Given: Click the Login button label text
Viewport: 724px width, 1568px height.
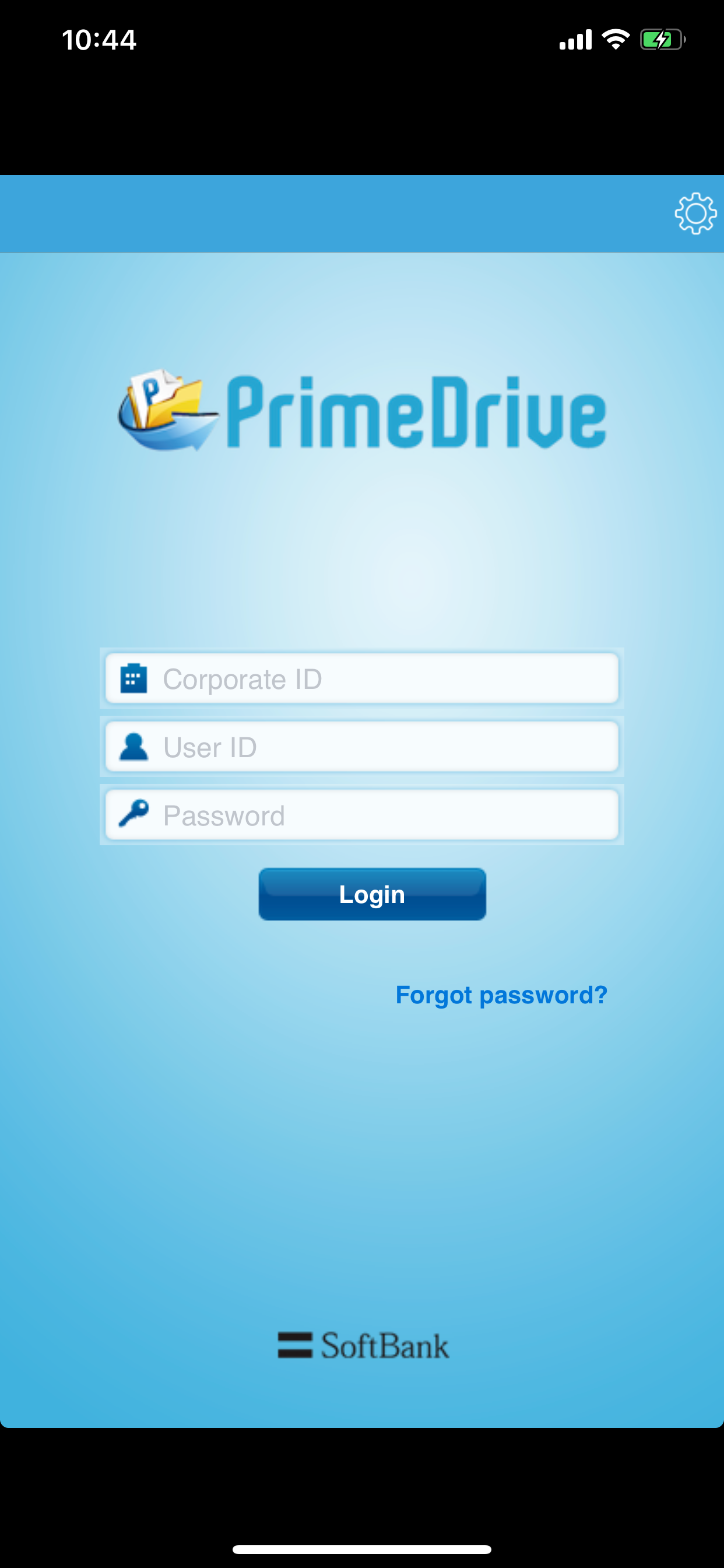Looking at the screenshot, I should pos(372,894).
